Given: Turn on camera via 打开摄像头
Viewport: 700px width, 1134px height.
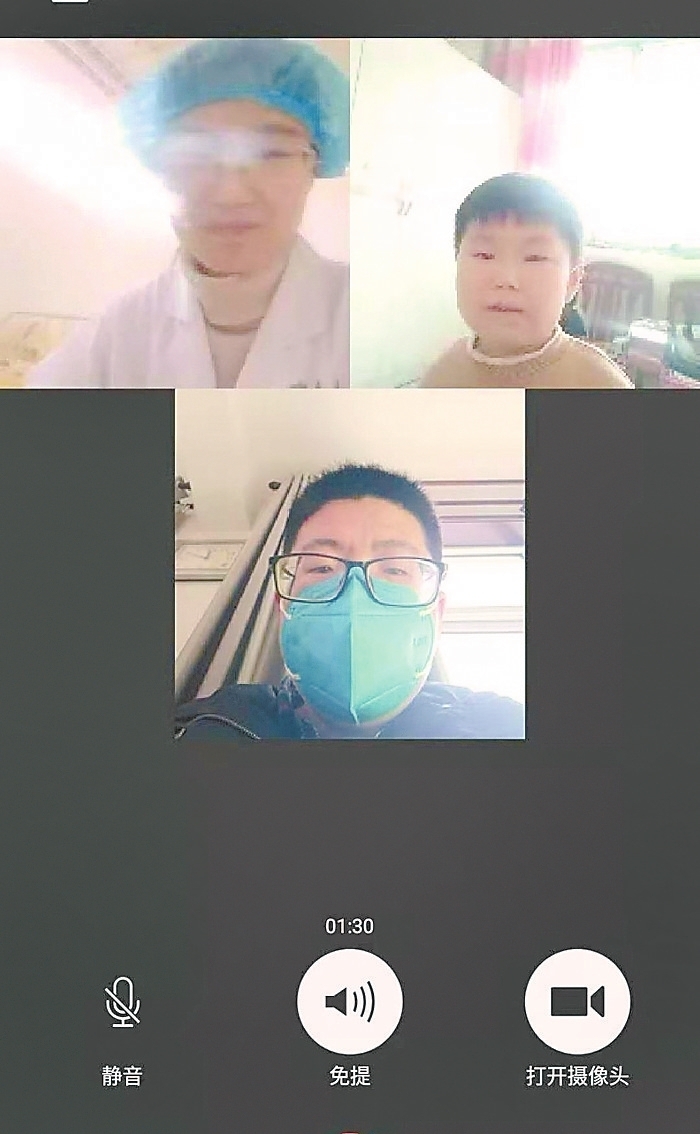Looking at the screenshot, I should coord(577,1001).
